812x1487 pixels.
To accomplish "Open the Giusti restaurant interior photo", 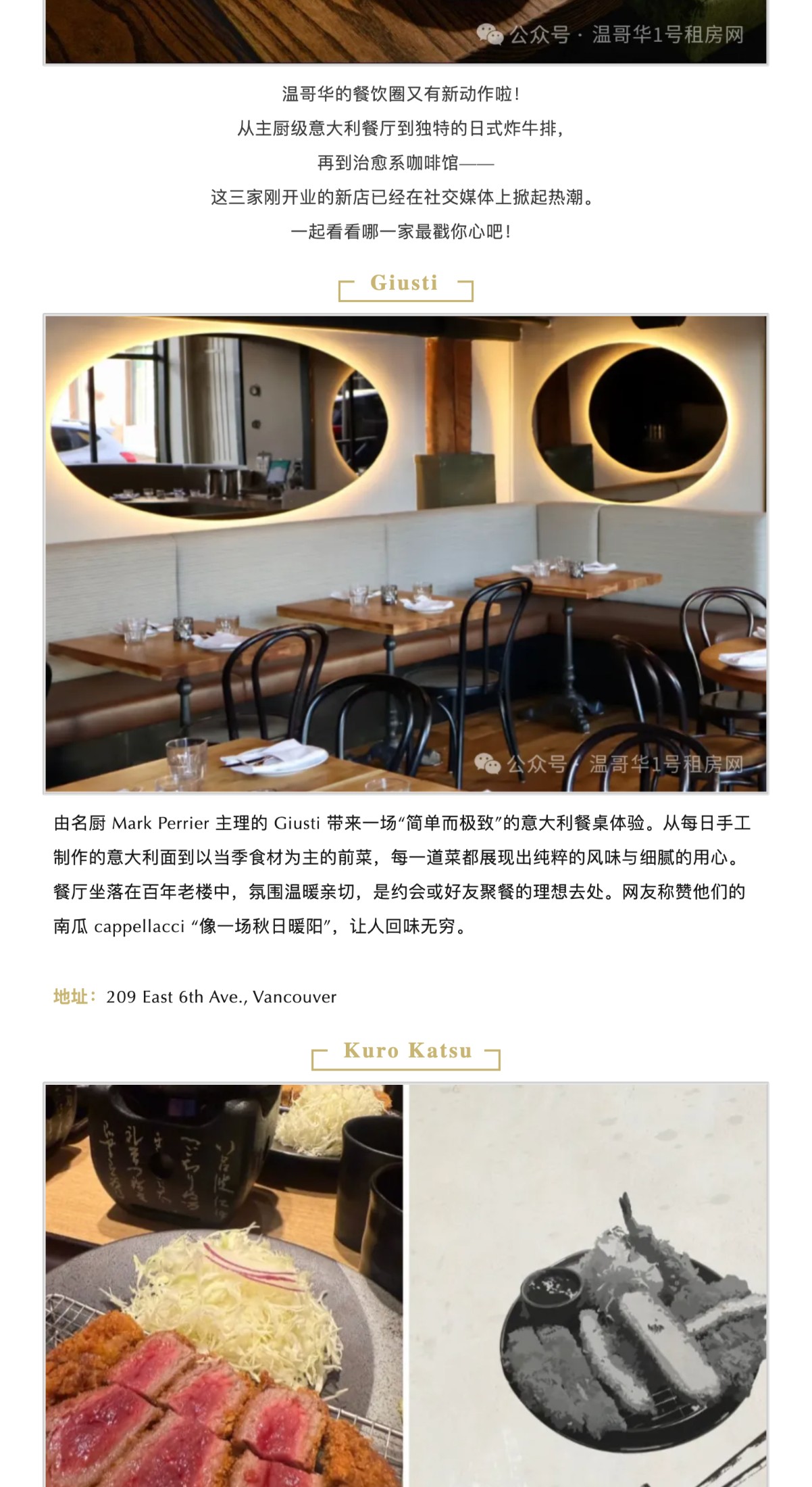I will (x=405, y=553).
